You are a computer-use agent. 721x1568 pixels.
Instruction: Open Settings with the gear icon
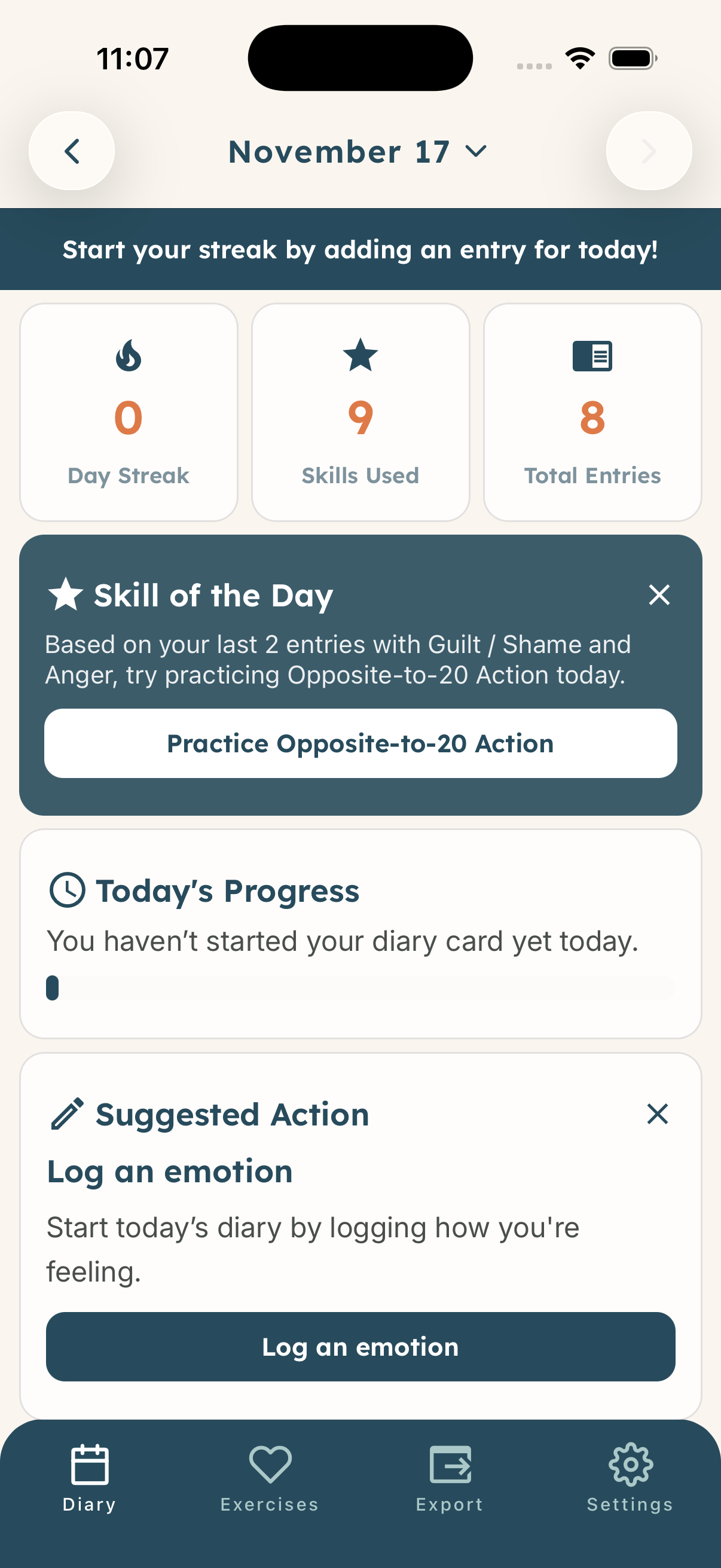(630, 1465)
